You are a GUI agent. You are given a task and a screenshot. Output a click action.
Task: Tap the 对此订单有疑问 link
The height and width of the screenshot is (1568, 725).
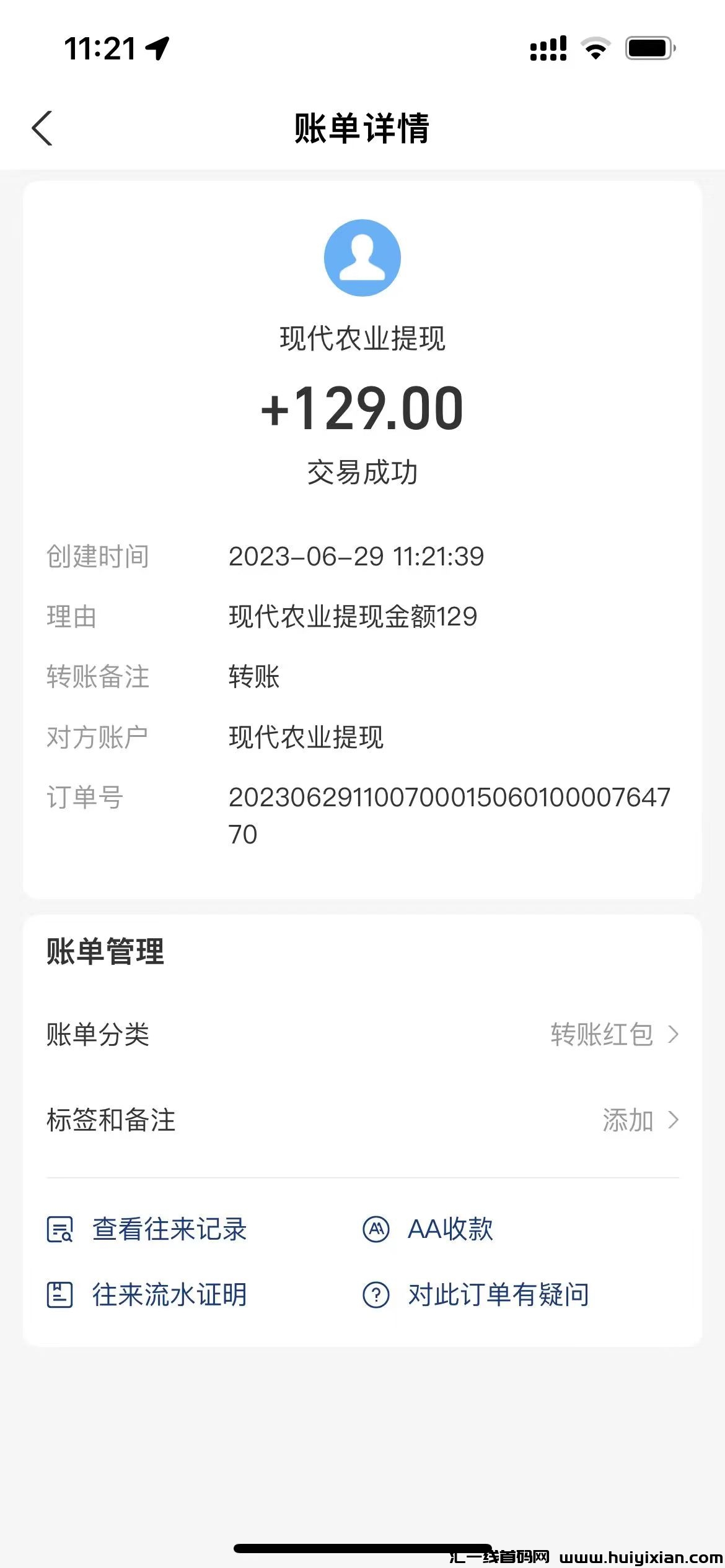pos(498,1294)
